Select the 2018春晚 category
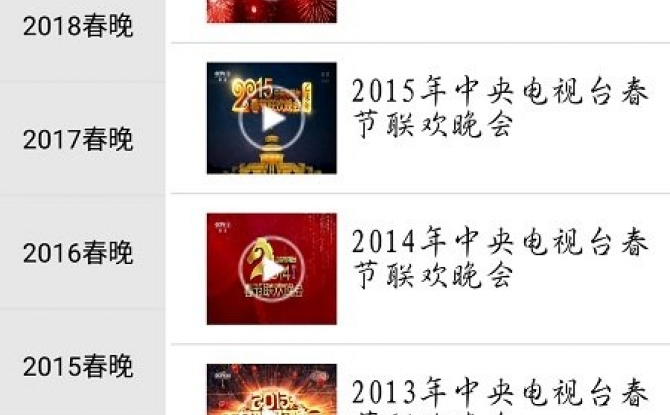Viewport: 670px width, 415px height. (78, 27)
